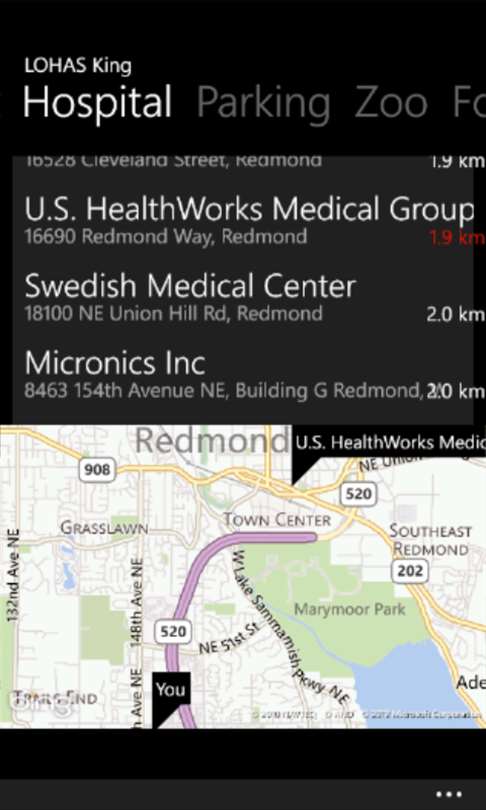Open Swedish Medical Center result

(x=243, y=298)
